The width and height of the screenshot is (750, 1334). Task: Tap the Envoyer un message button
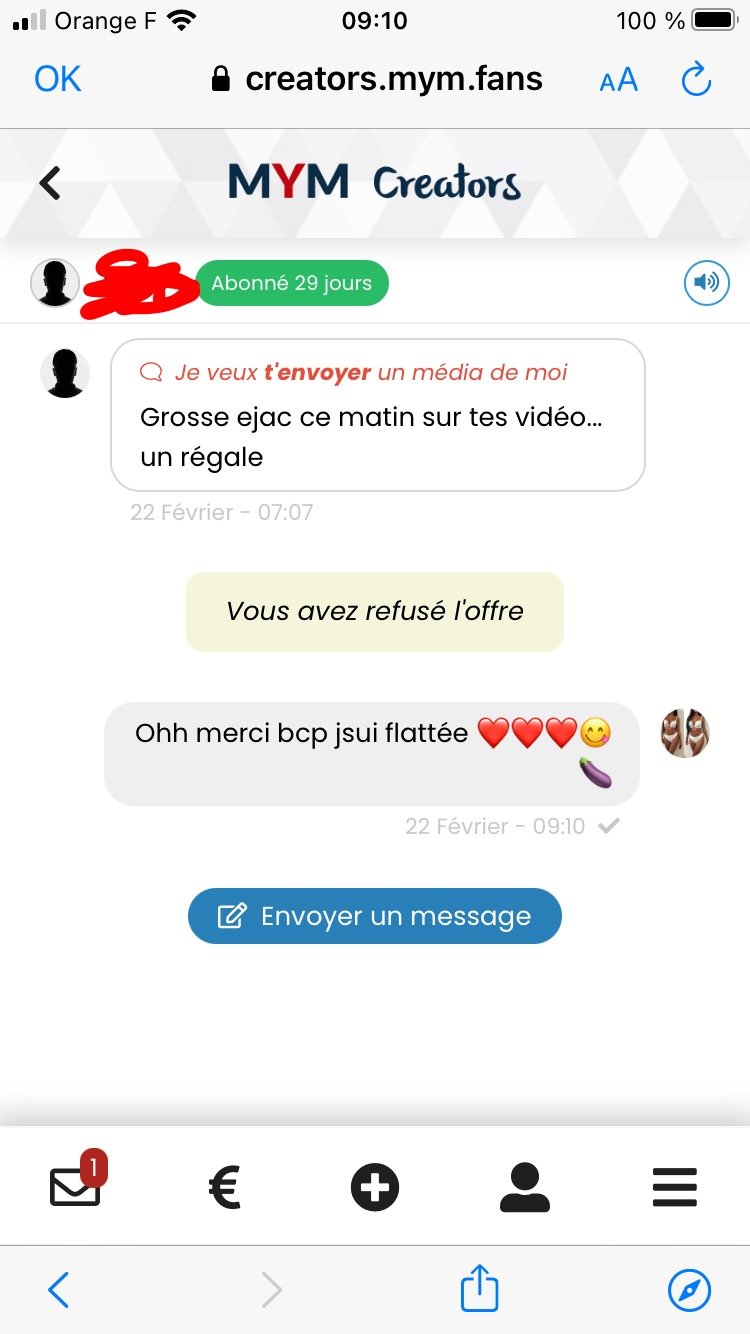tap(375, 916)
